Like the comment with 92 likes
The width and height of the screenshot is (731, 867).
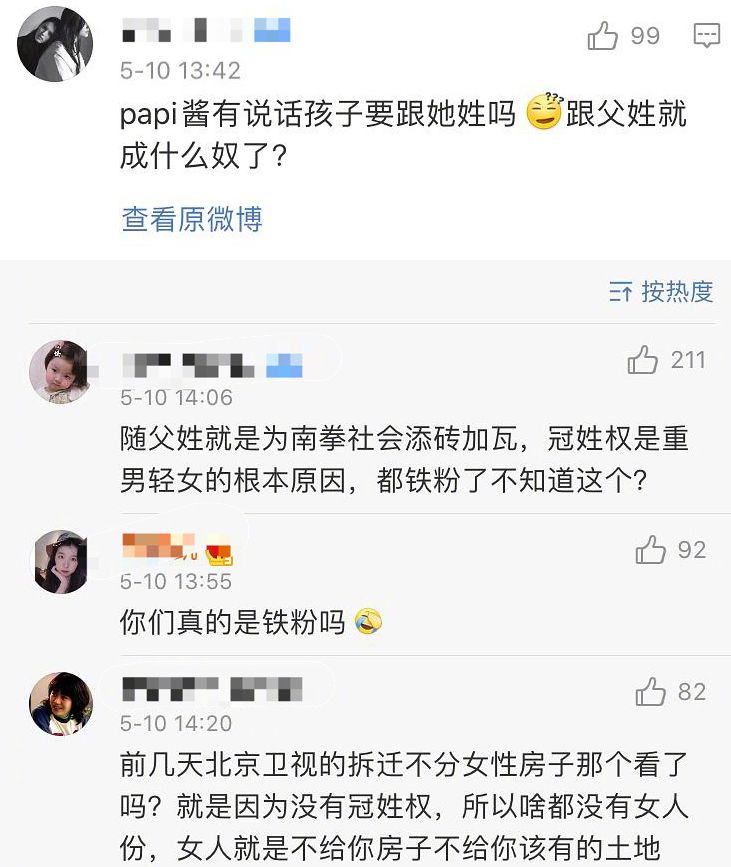pos(651,550)
